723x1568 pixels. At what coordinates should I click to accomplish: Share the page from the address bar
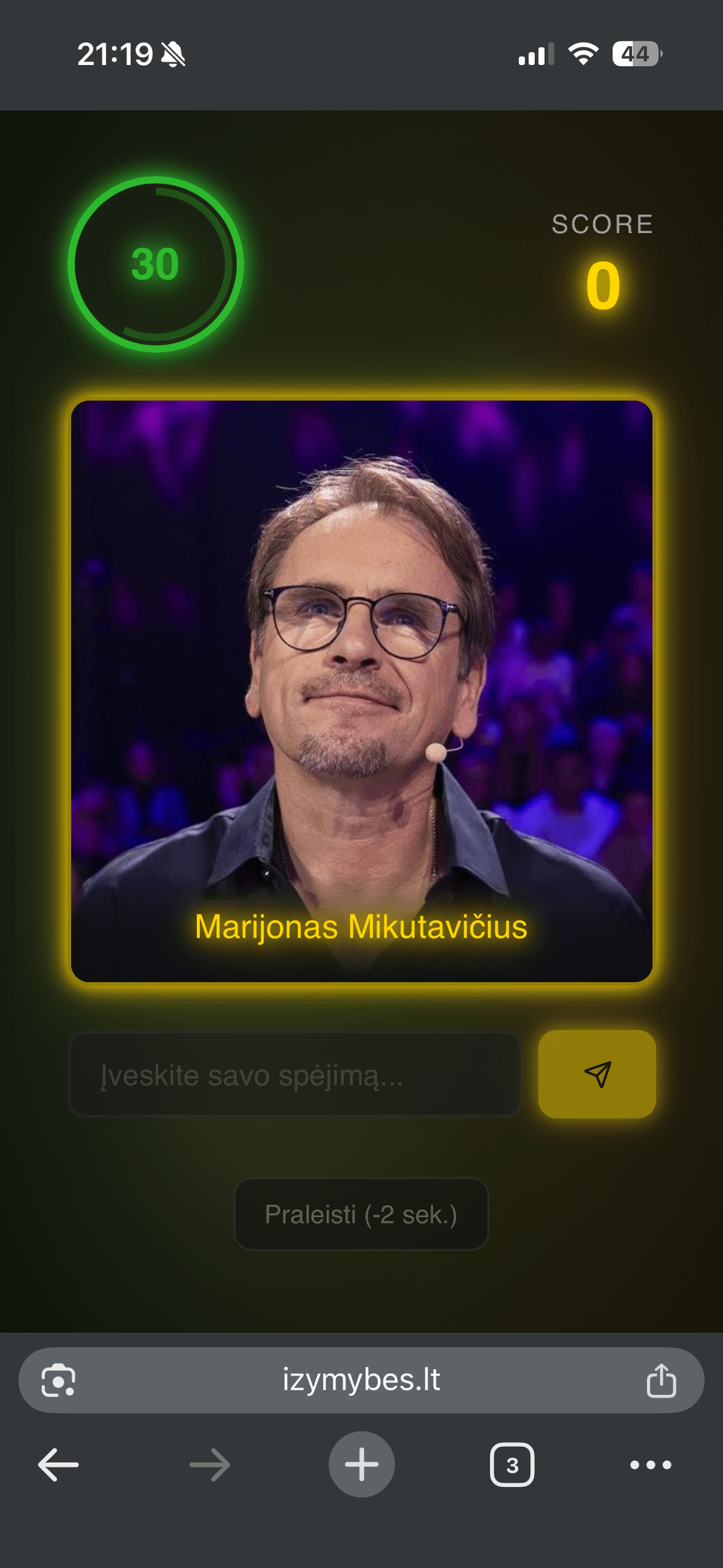tap(661, 1380)
